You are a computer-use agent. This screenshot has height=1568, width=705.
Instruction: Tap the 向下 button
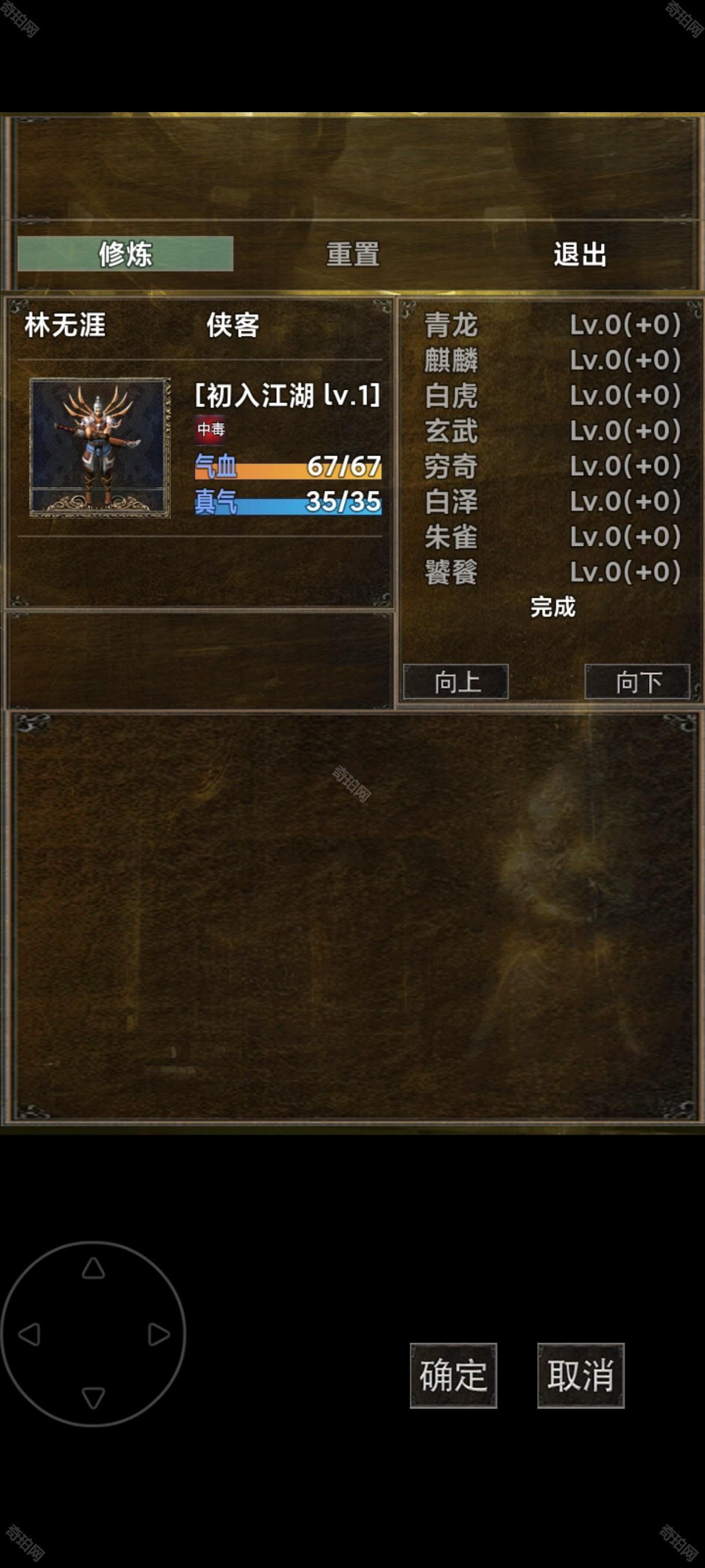tap(637, 682)
